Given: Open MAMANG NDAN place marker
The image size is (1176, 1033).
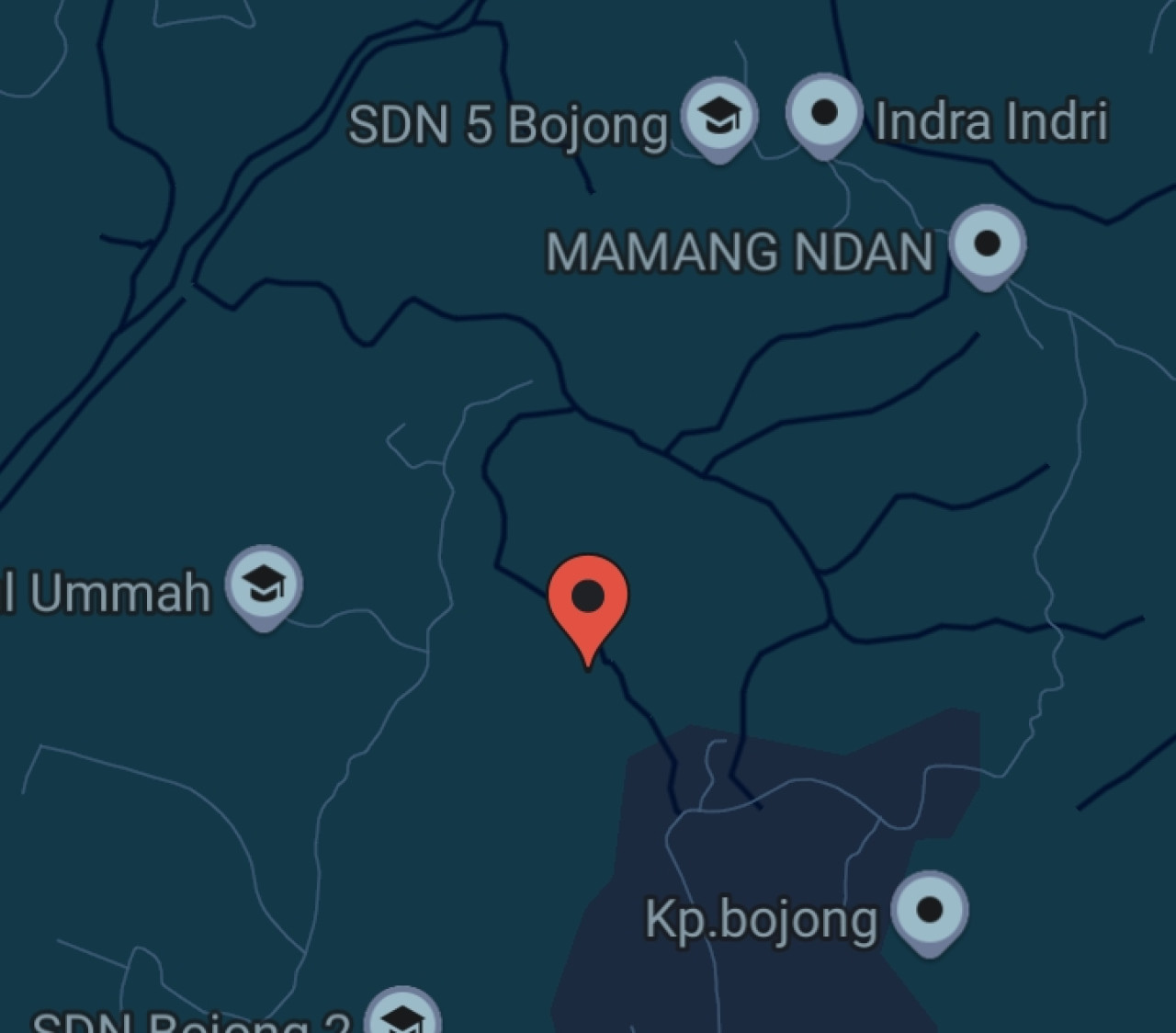Looking at the screenshot, I should (987, 244).
